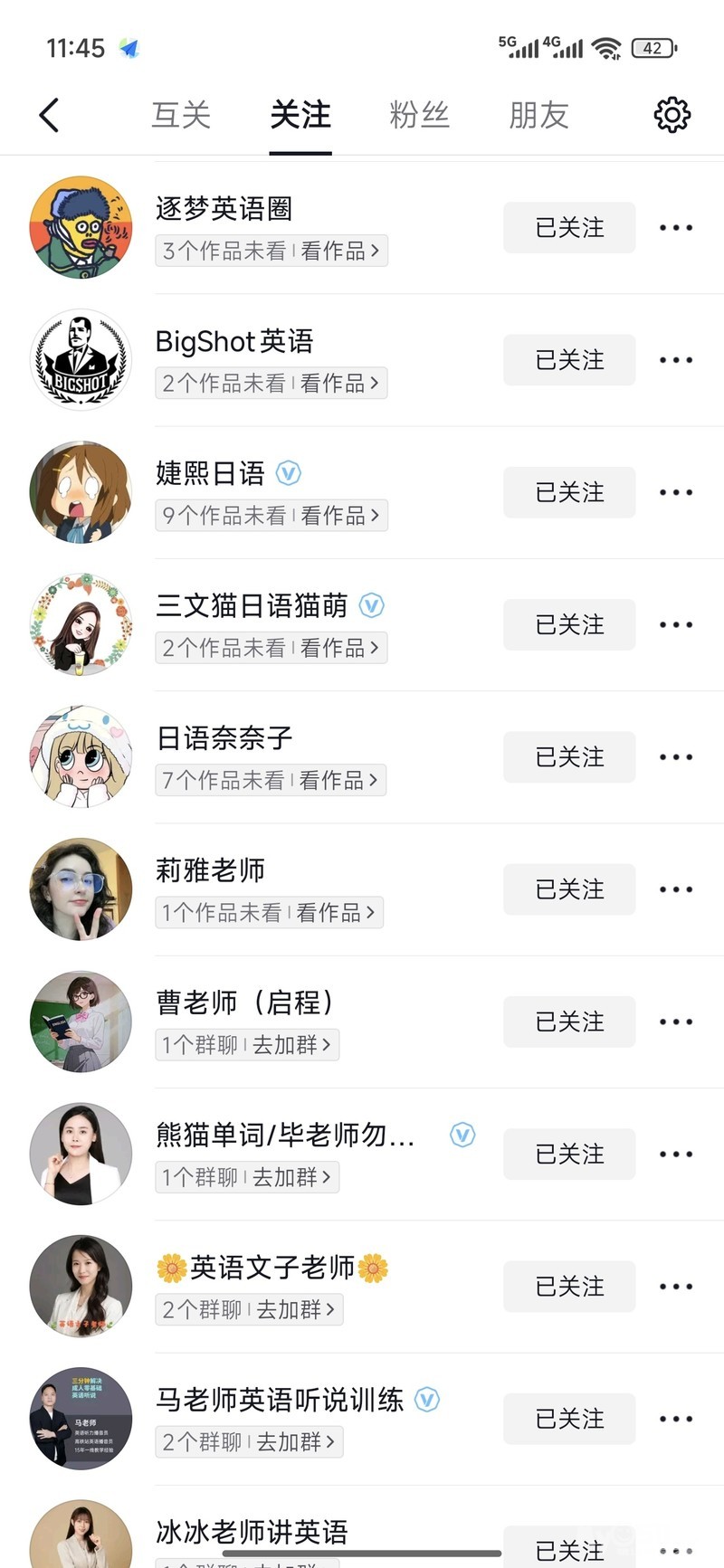View unseen works of 婕熙日语

click(x=271, y=516)
